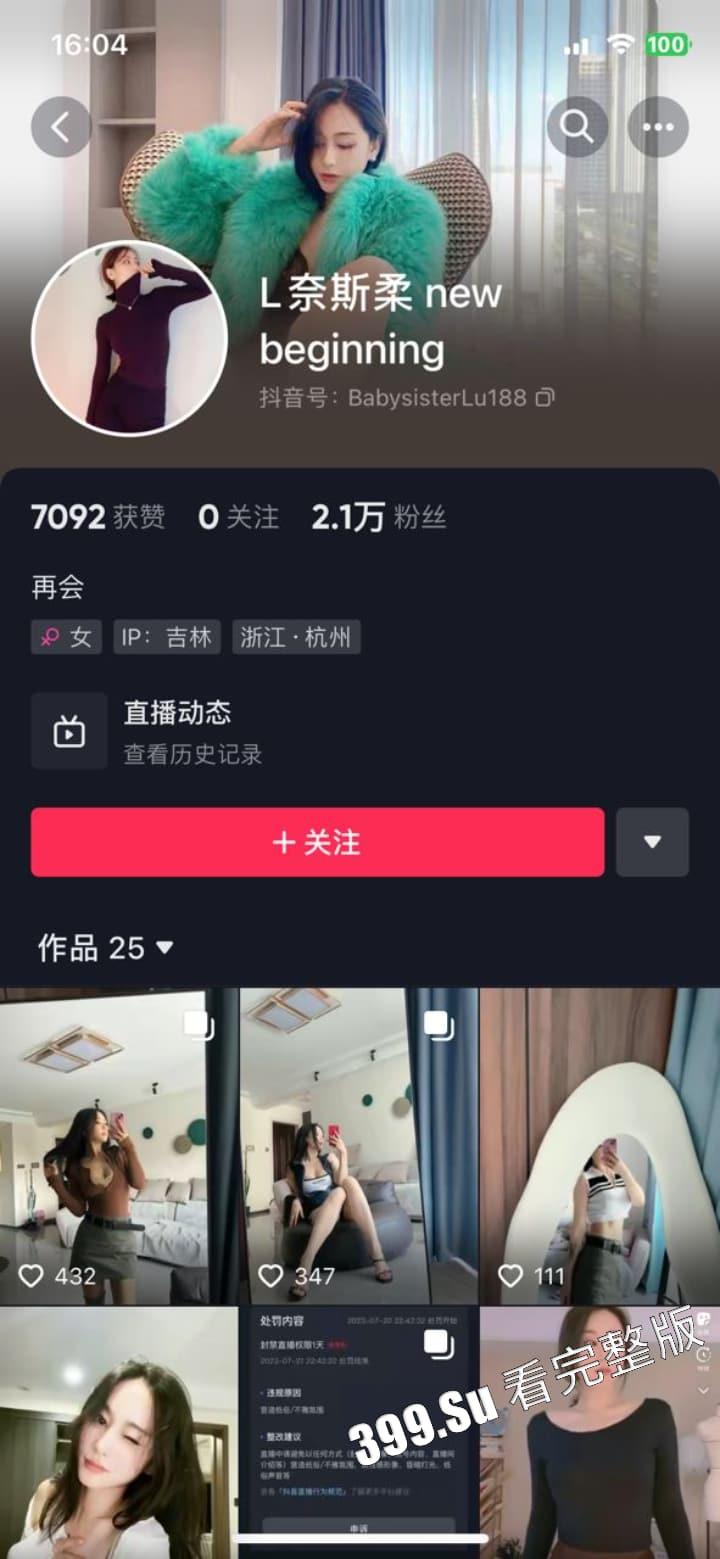The height and width of the screenshot is (1559, 720).
Task: Open the 2.1万 粉丝 followers list
Action: [x=378, y=517]
